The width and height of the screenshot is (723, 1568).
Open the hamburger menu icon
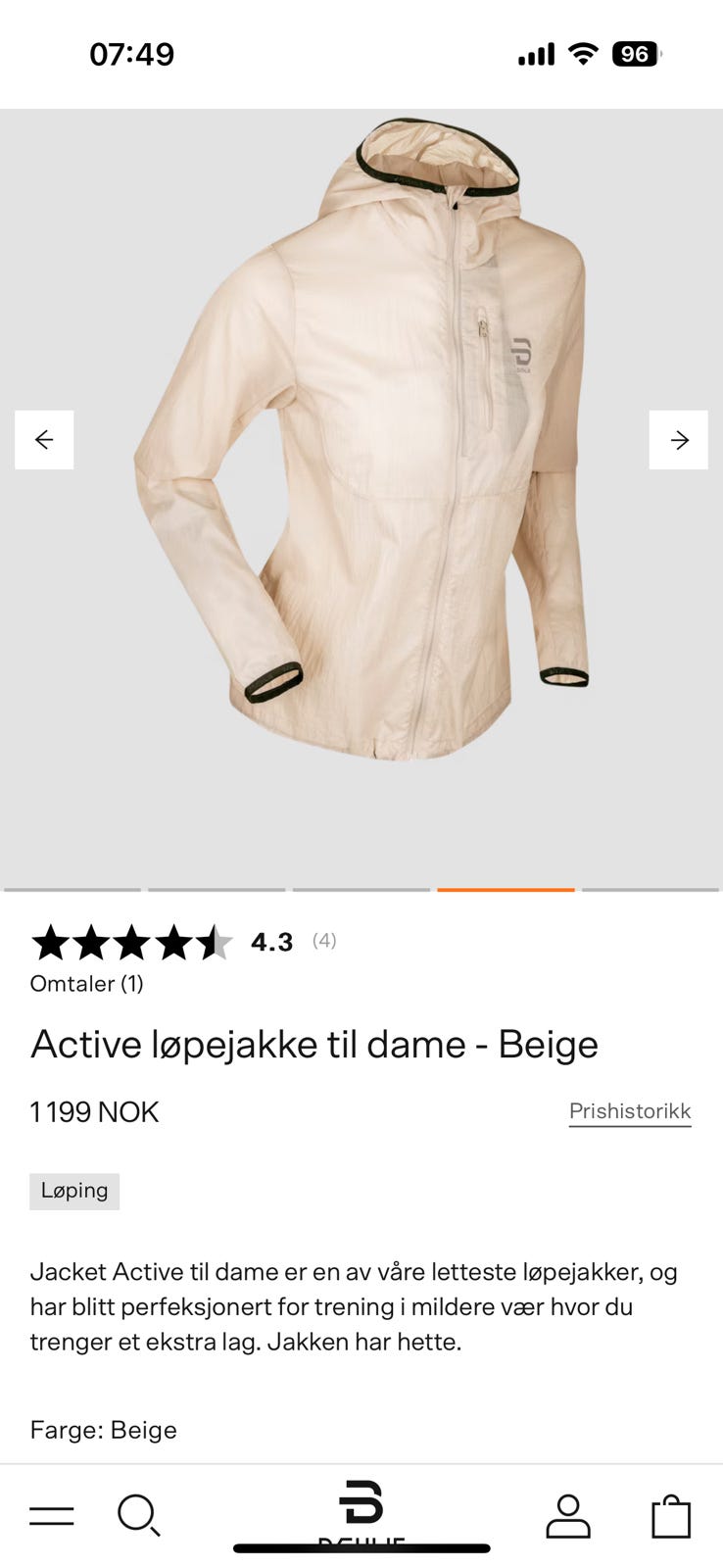(51, 1515)
